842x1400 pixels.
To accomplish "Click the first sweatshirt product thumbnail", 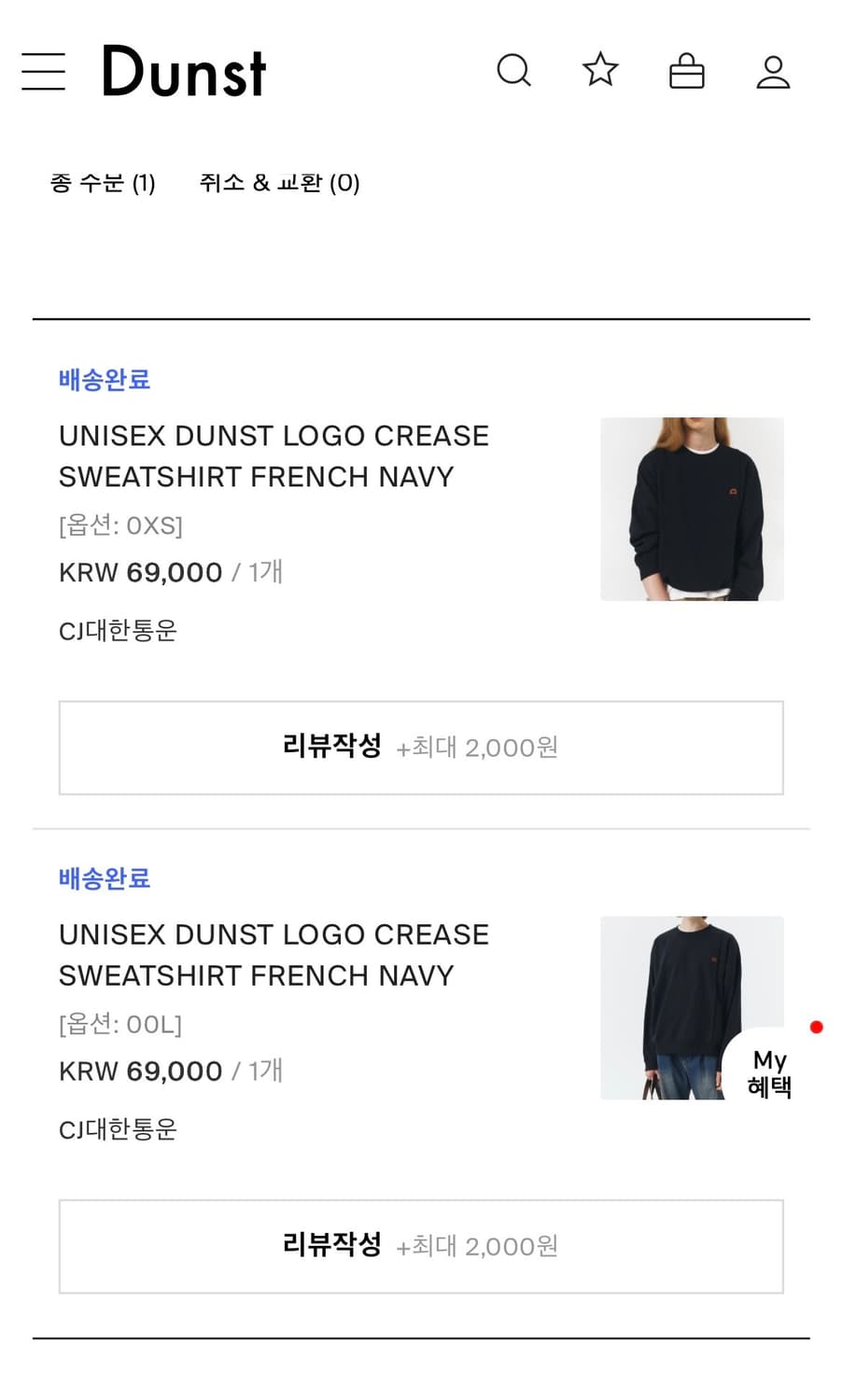I will 692,509.
